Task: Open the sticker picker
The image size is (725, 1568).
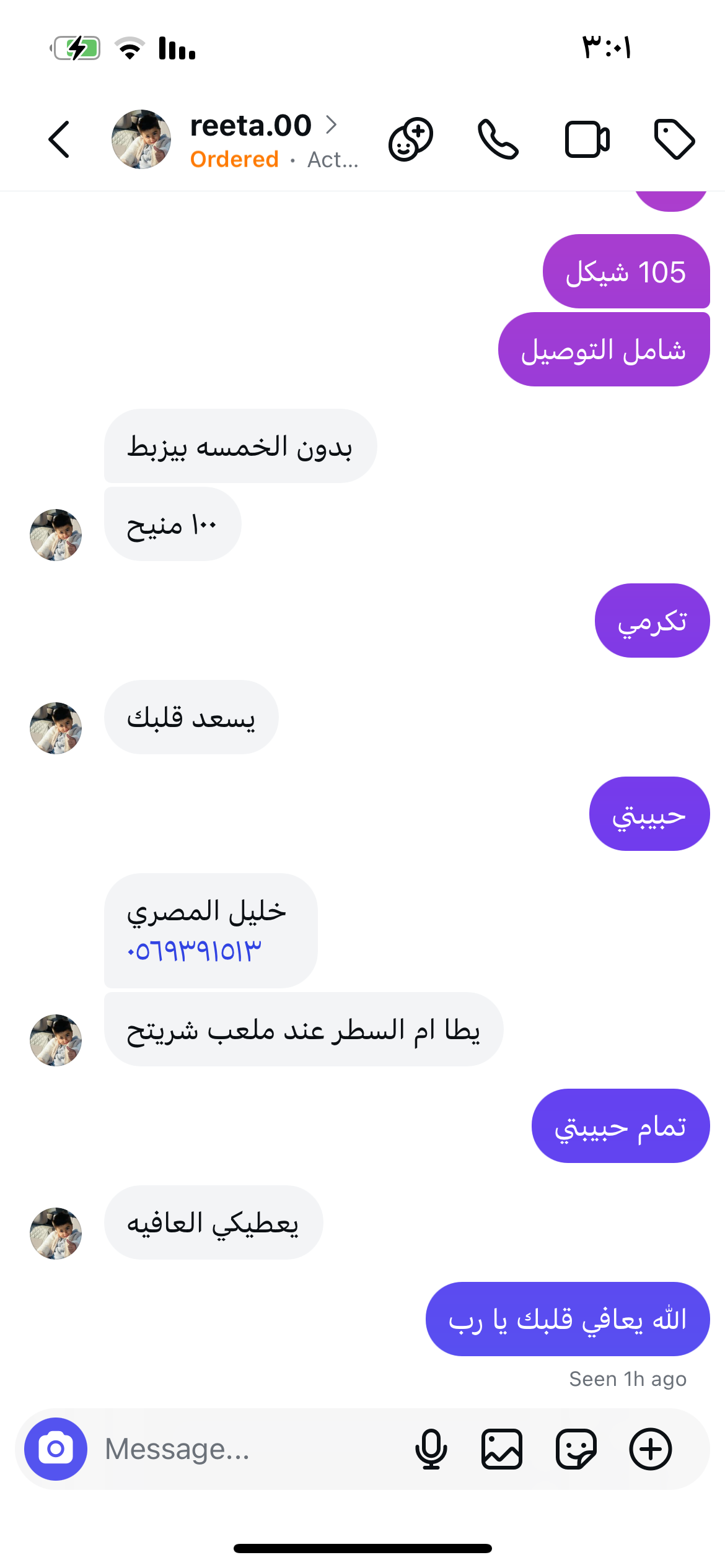Action: tap(576, 1449)
